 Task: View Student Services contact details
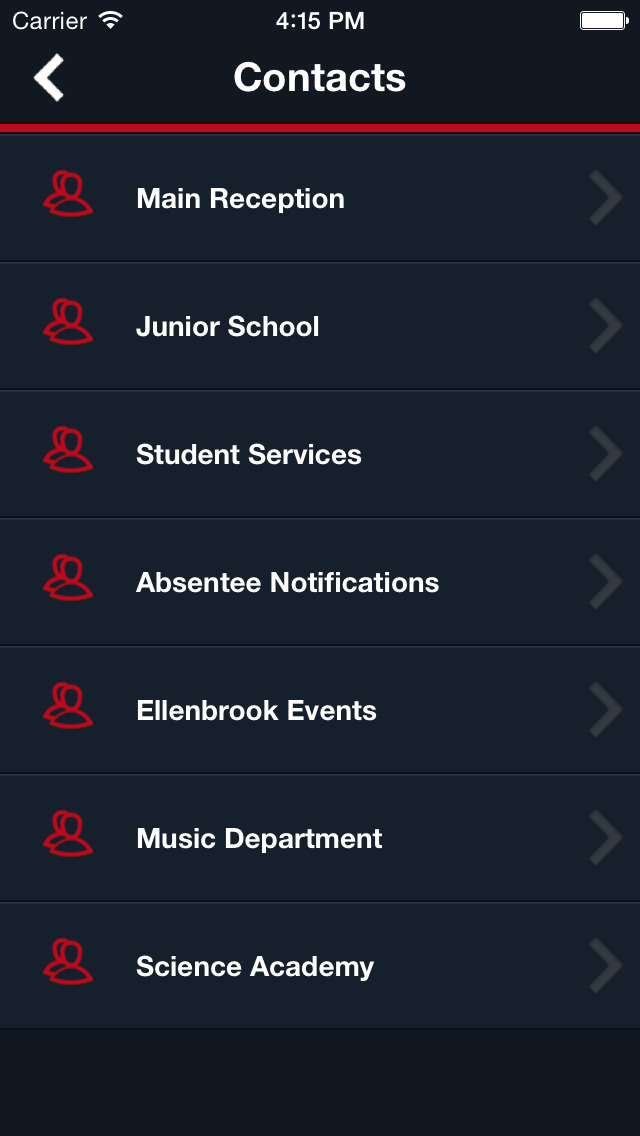pos(320,454)
